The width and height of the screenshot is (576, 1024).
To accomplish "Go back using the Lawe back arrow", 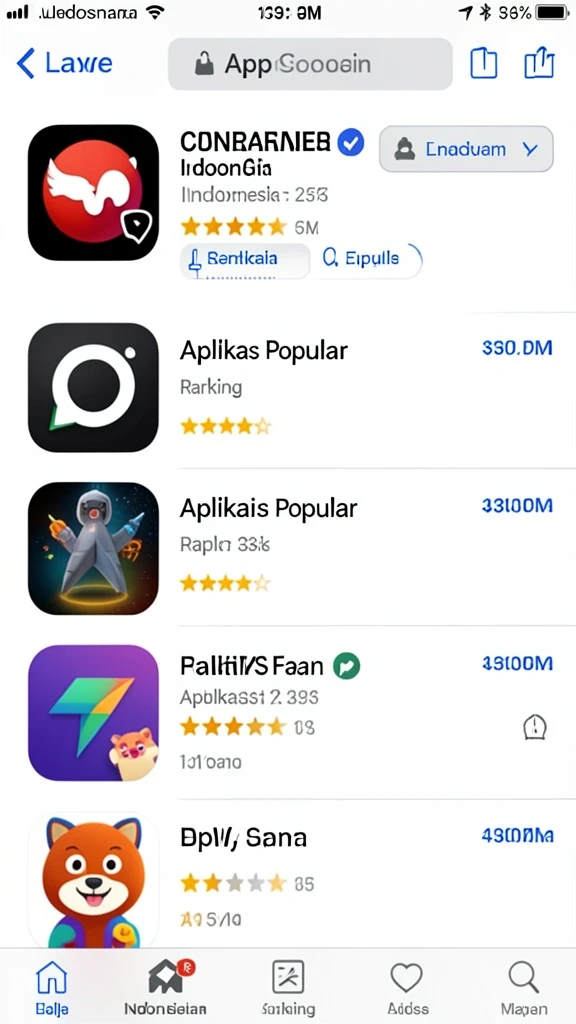I will [x=64, y=63].
